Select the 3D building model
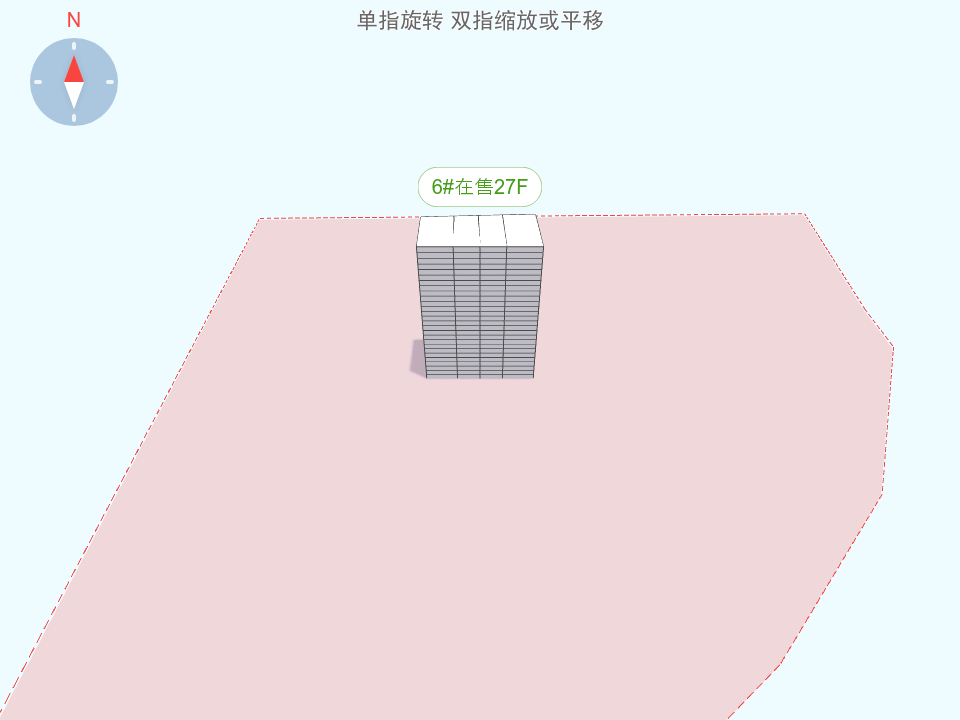Screen dimensions: 960x720 click(x=479, y=305)
